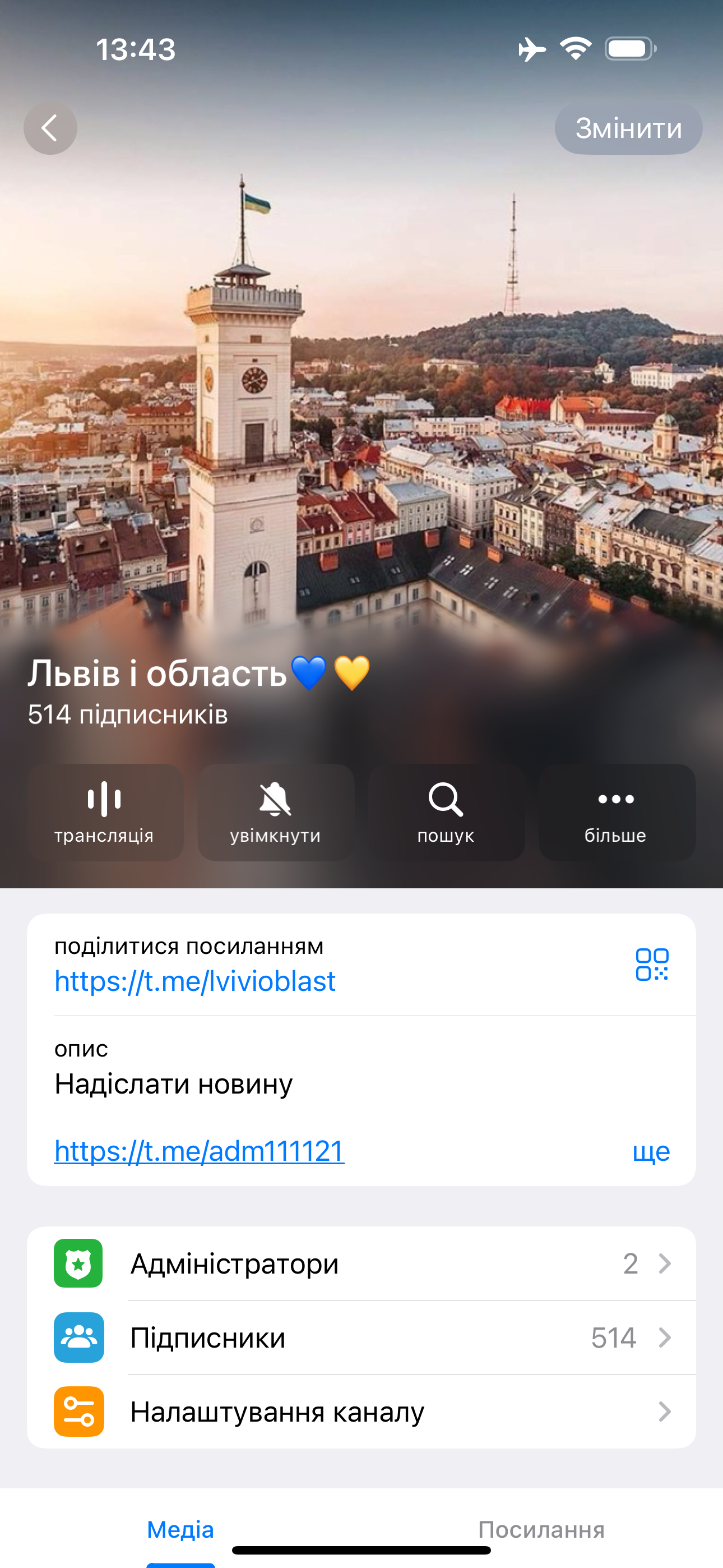The width and height of the screenshot is (723, 1568).
Task: Tap Змінити to edit the channel
Action: [x=628, y=128]
